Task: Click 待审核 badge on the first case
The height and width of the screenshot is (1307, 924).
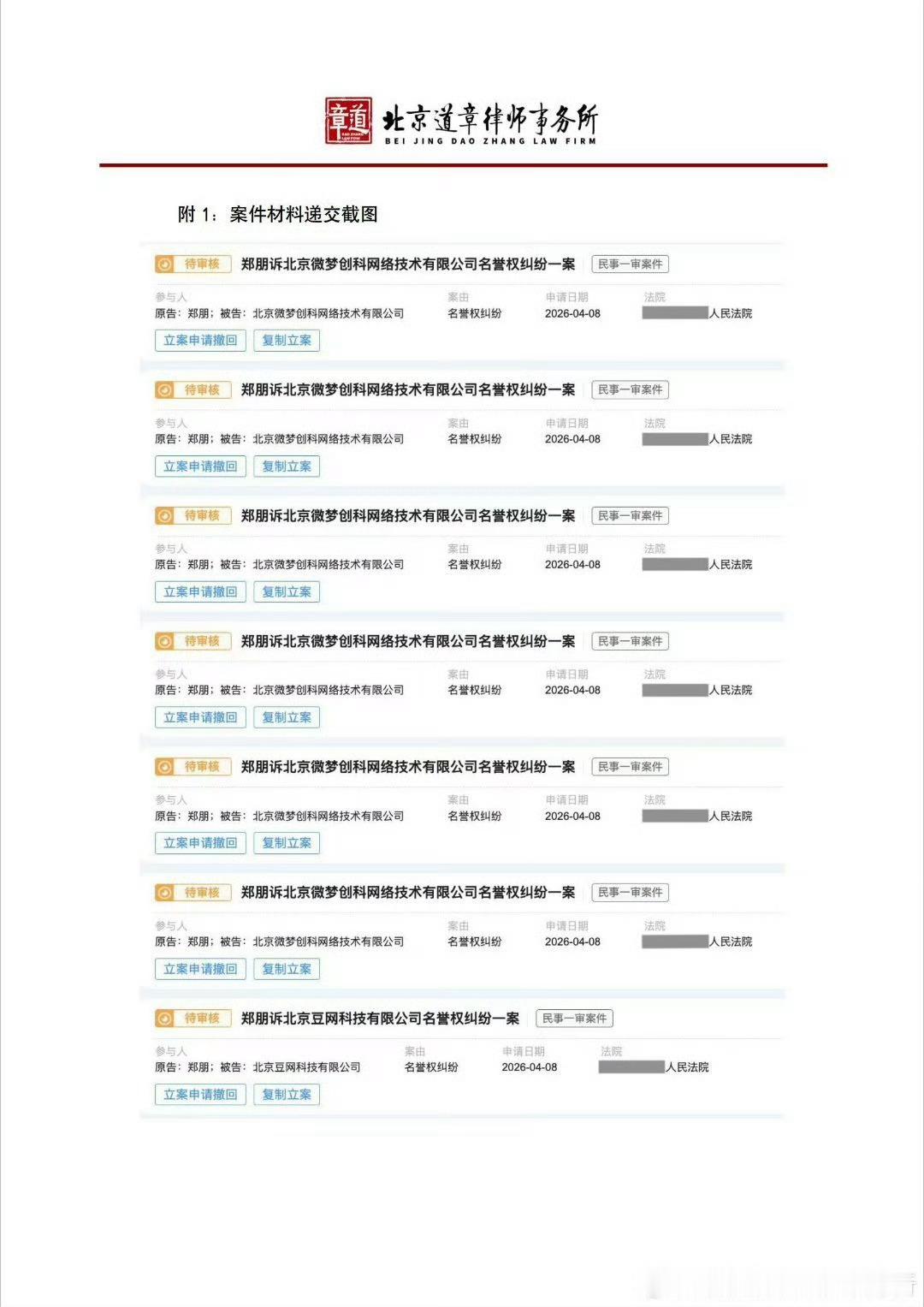Action: coord(203,264)
